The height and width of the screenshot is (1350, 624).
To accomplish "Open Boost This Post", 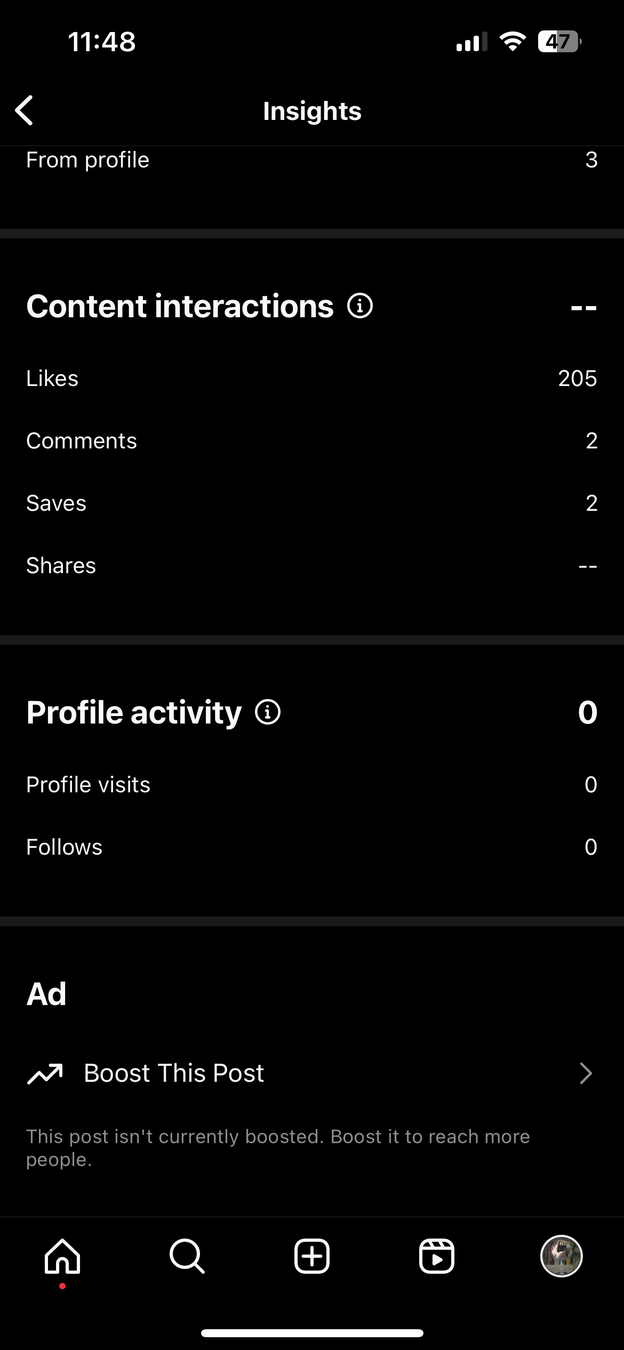I will (311, 1073).
